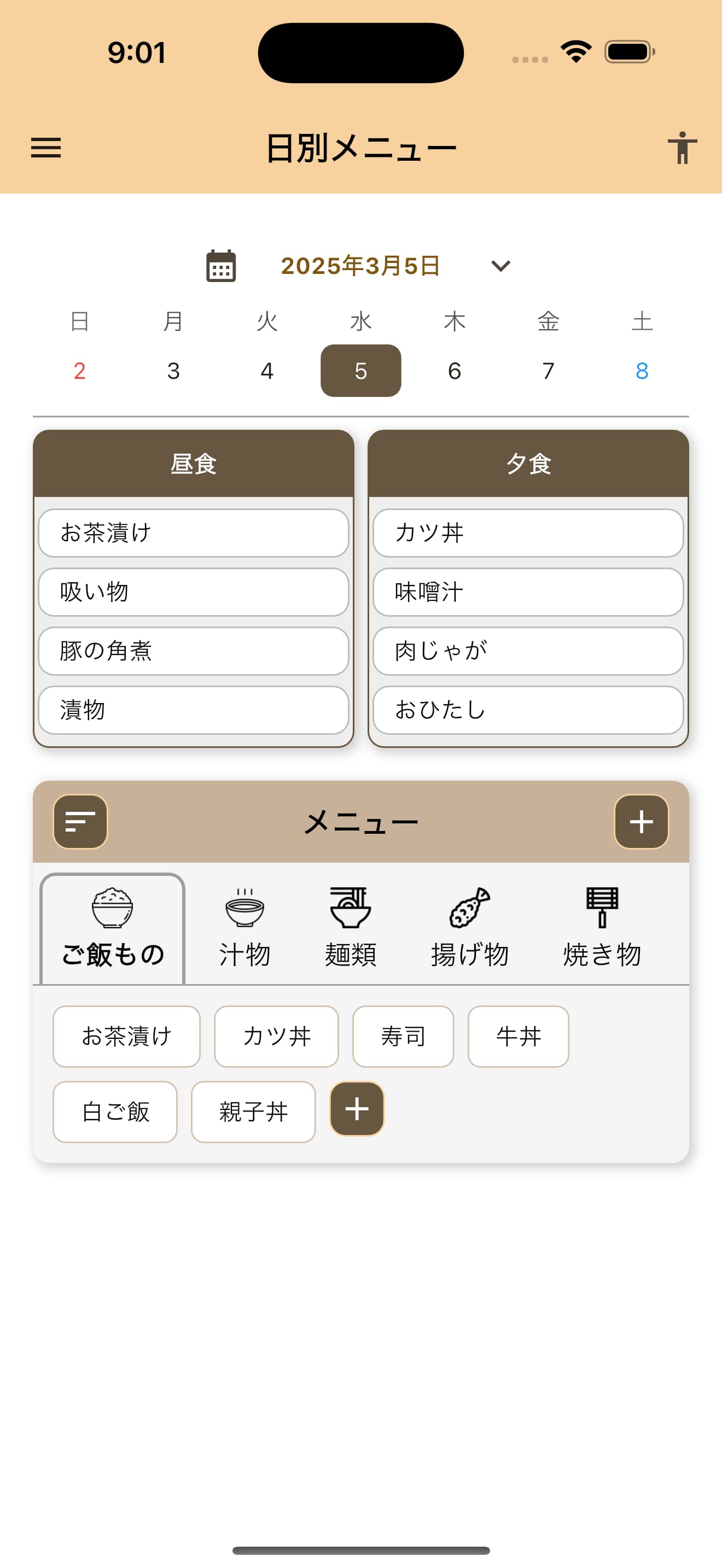This screenshot has height=1568, width=722.
Task: Select 豚の角煮 in the 昼食 list
Action: point(193,651)
